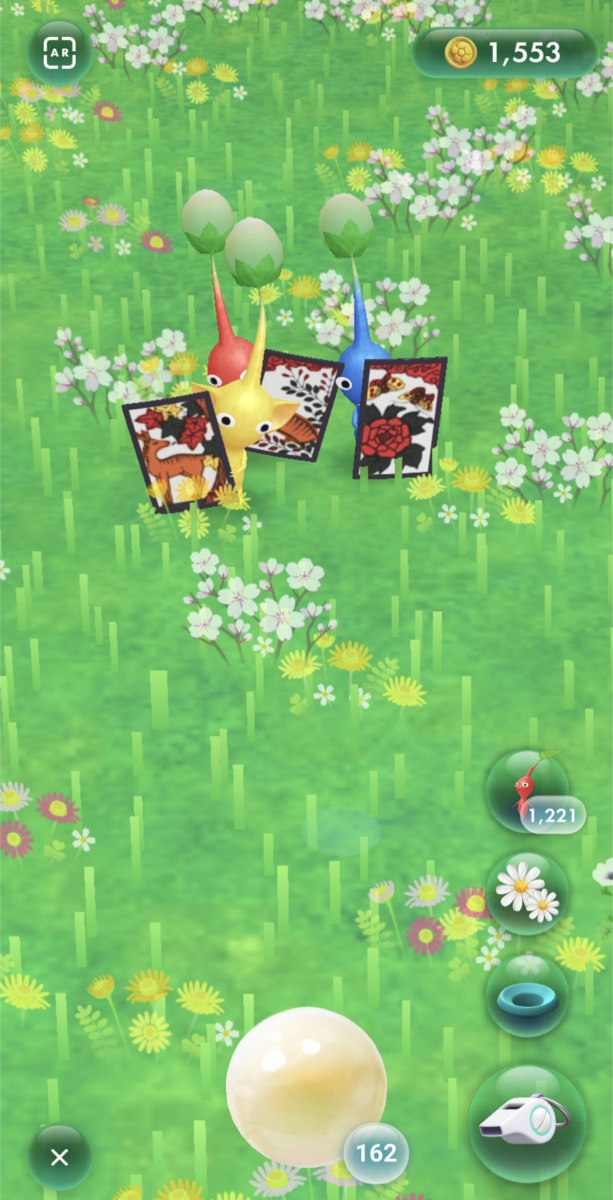Close the garden view
Screen dimensions: 613x1200
tap(59, 1157)
